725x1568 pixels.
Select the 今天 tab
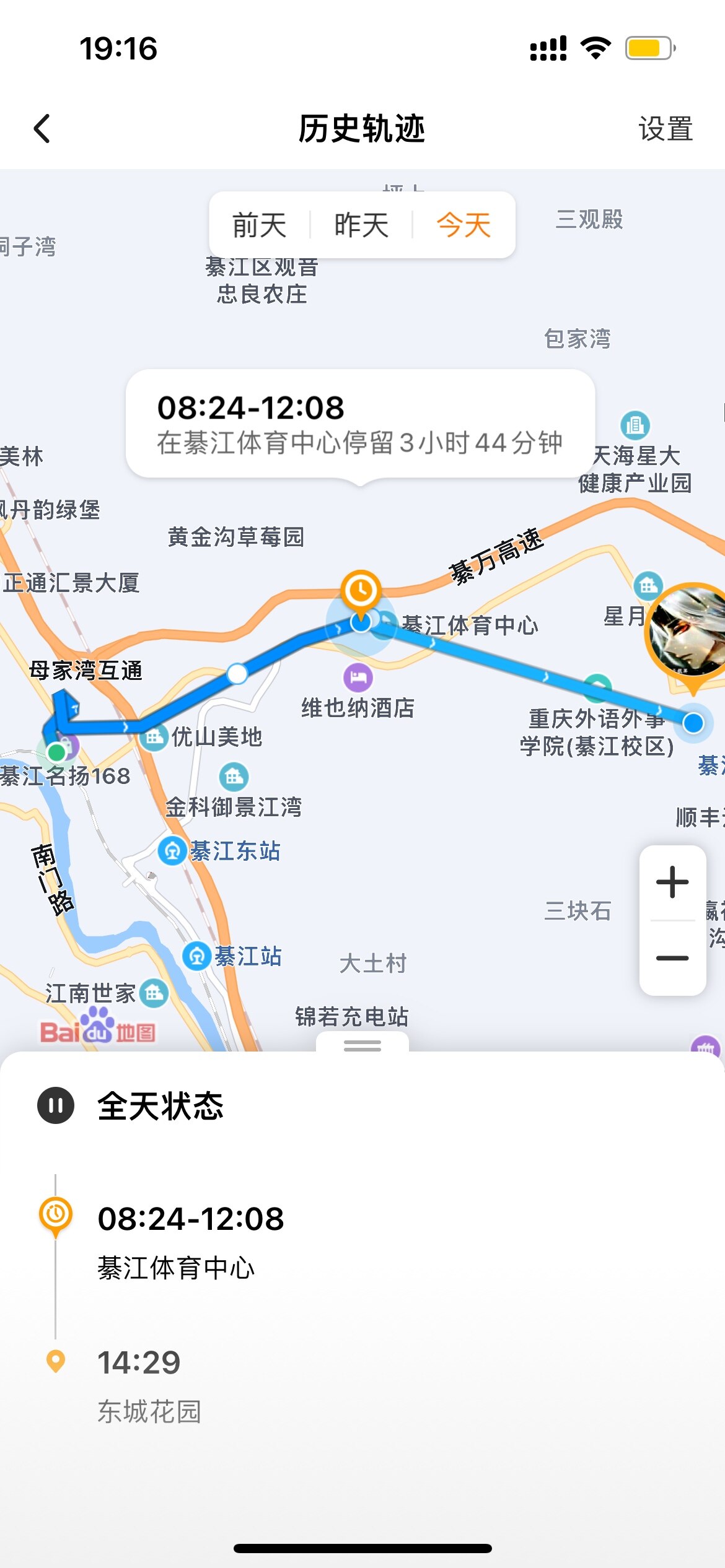pos(464,225)
